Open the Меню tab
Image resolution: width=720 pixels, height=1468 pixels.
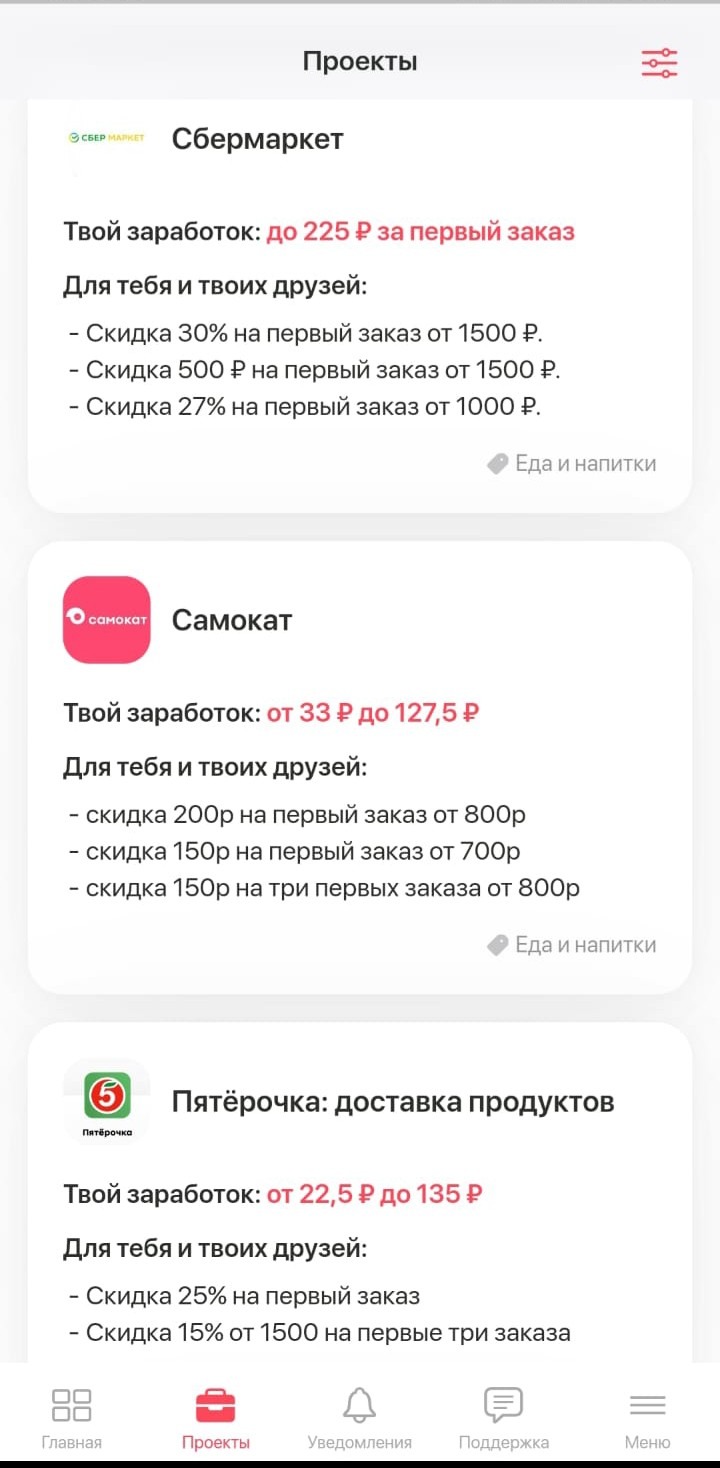pyautogui.click(x=647, y=1418)
